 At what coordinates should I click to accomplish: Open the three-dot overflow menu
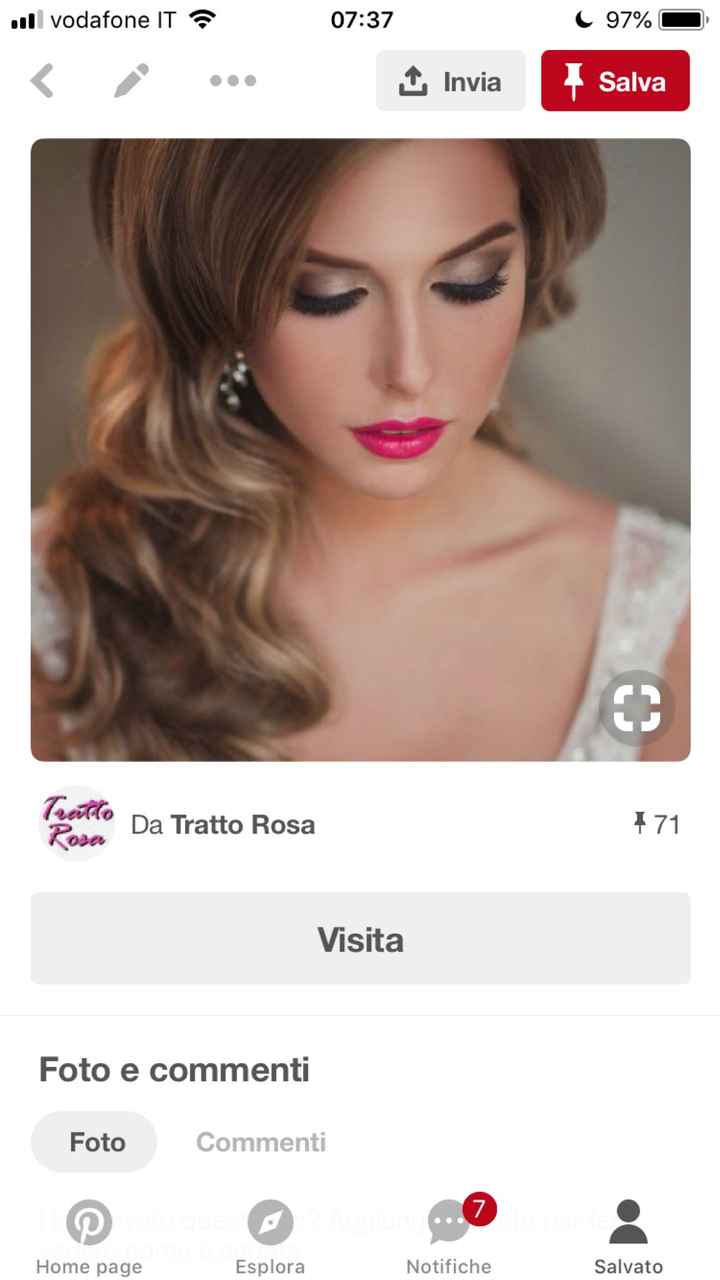(x=231, y=81)
